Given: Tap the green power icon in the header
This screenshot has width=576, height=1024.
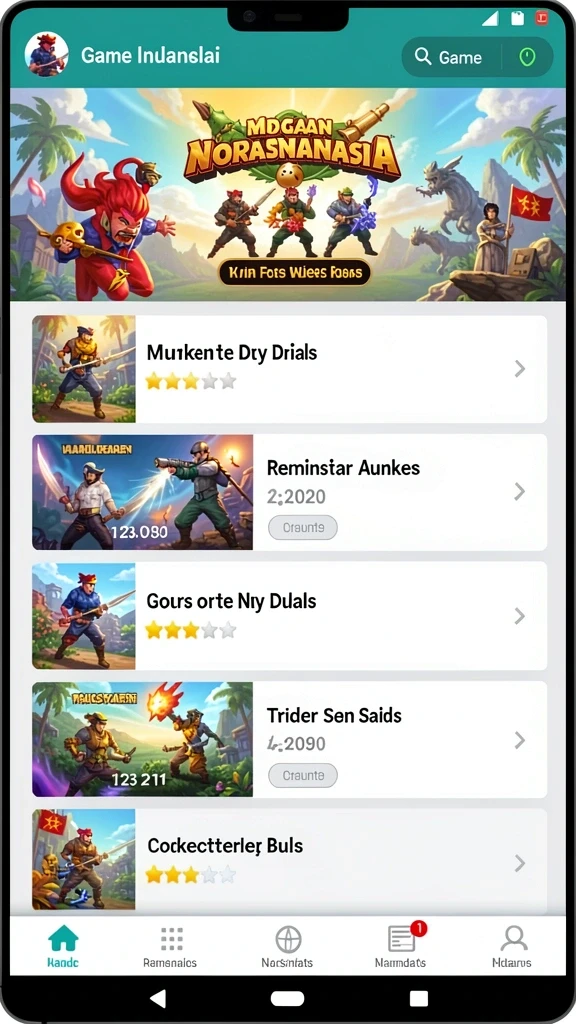Looking at the screenshot, I should 527,57.
